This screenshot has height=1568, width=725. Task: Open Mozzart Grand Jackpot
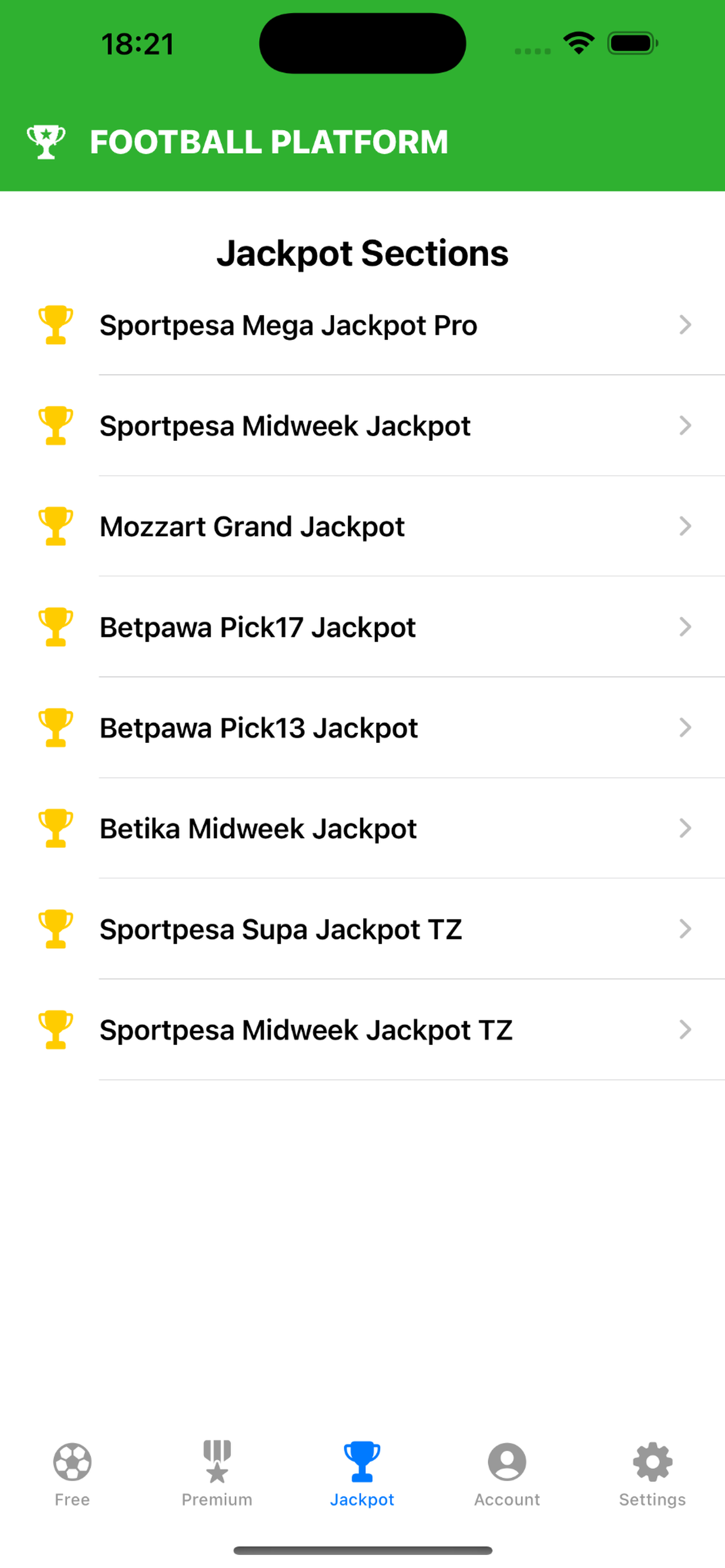point(362,527)
